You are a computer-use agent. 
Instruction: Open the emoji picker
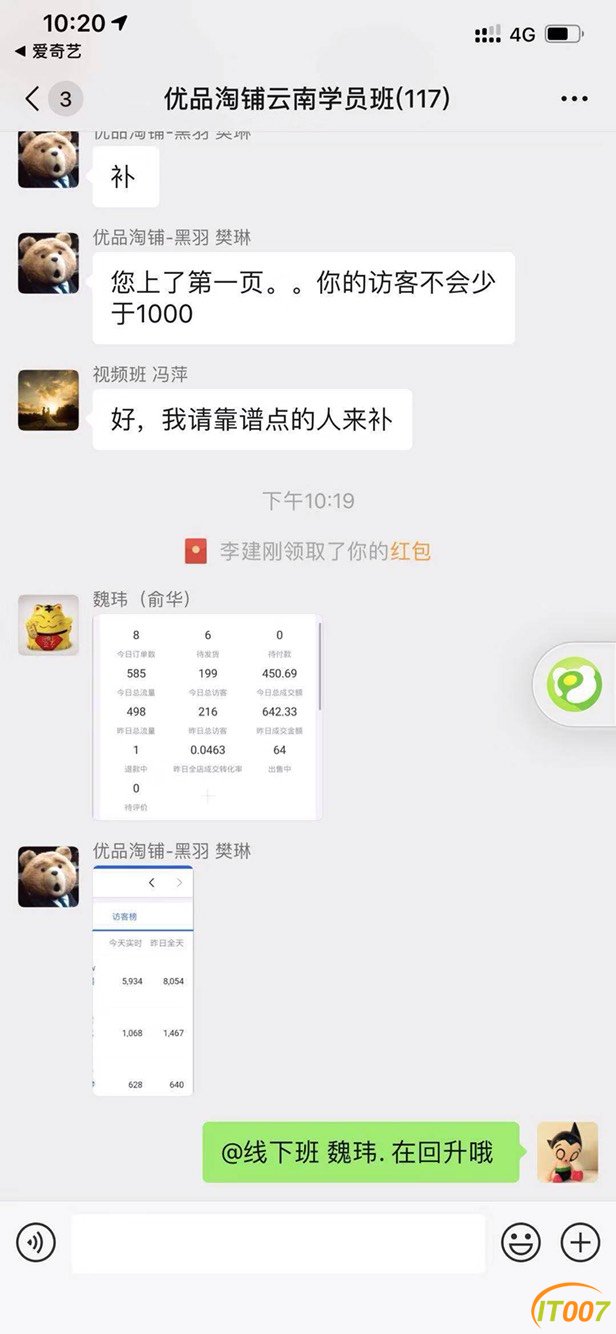point(520,1243)
